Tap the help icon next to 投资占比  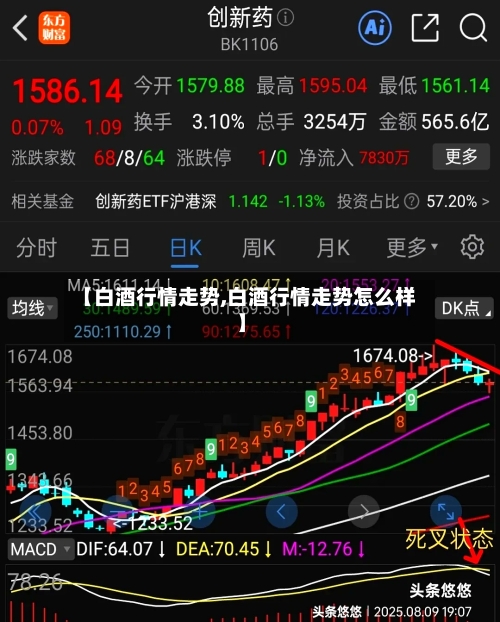point(412,202)
